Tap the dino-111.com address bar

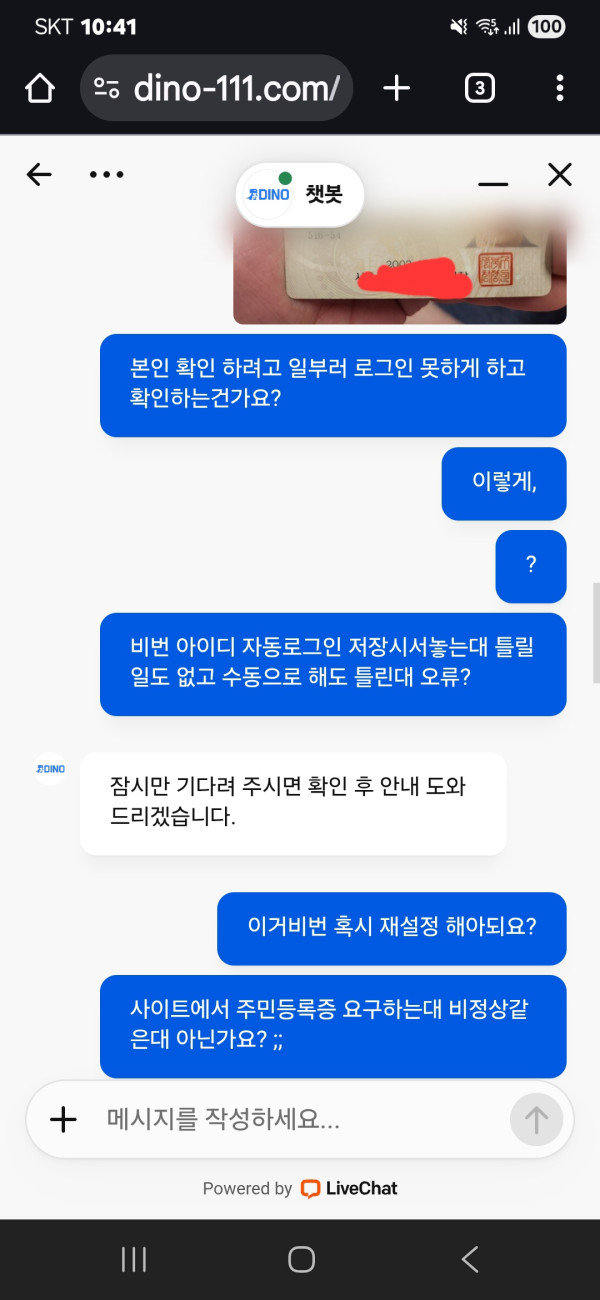(x=216, y=89)
